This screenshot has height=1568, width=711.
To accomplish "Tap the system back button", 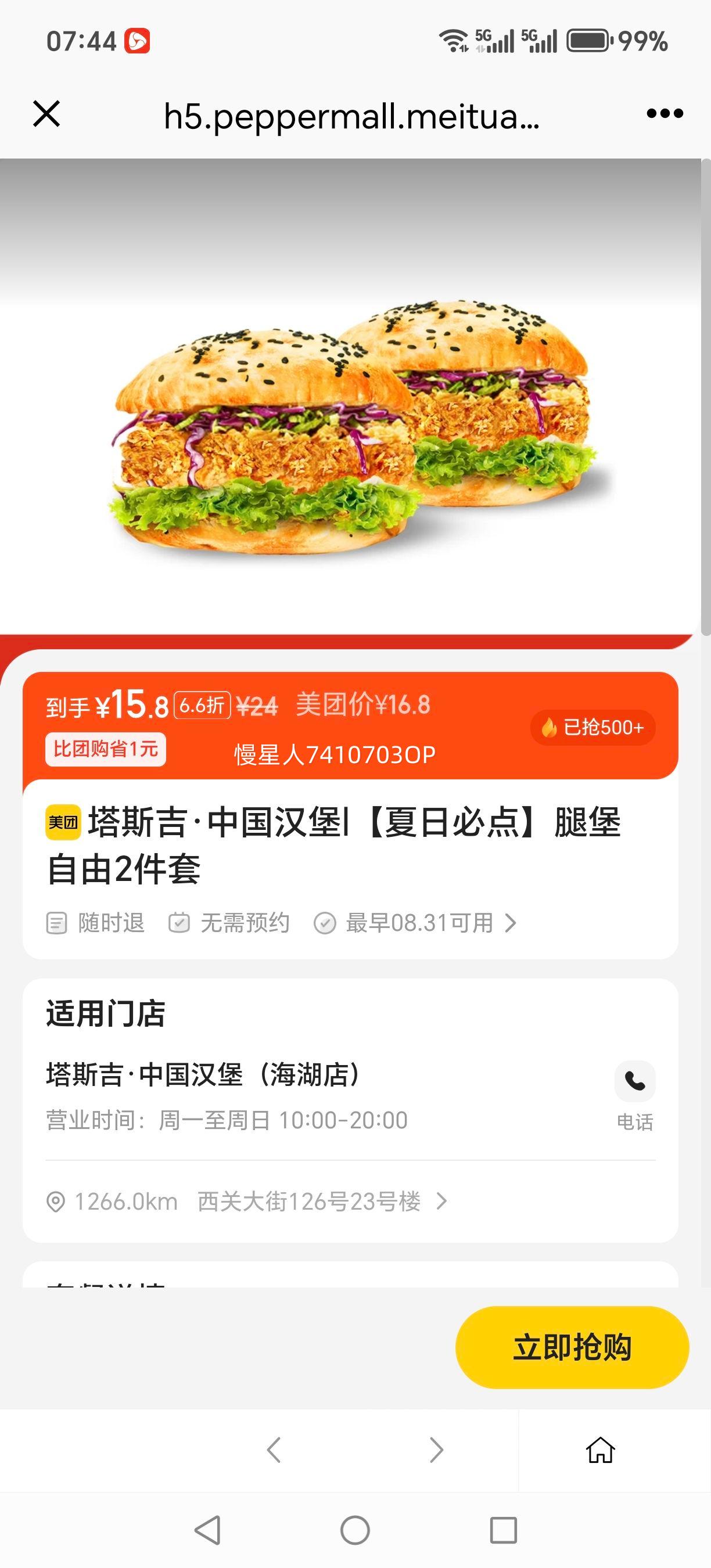I will click(207, 1530).
